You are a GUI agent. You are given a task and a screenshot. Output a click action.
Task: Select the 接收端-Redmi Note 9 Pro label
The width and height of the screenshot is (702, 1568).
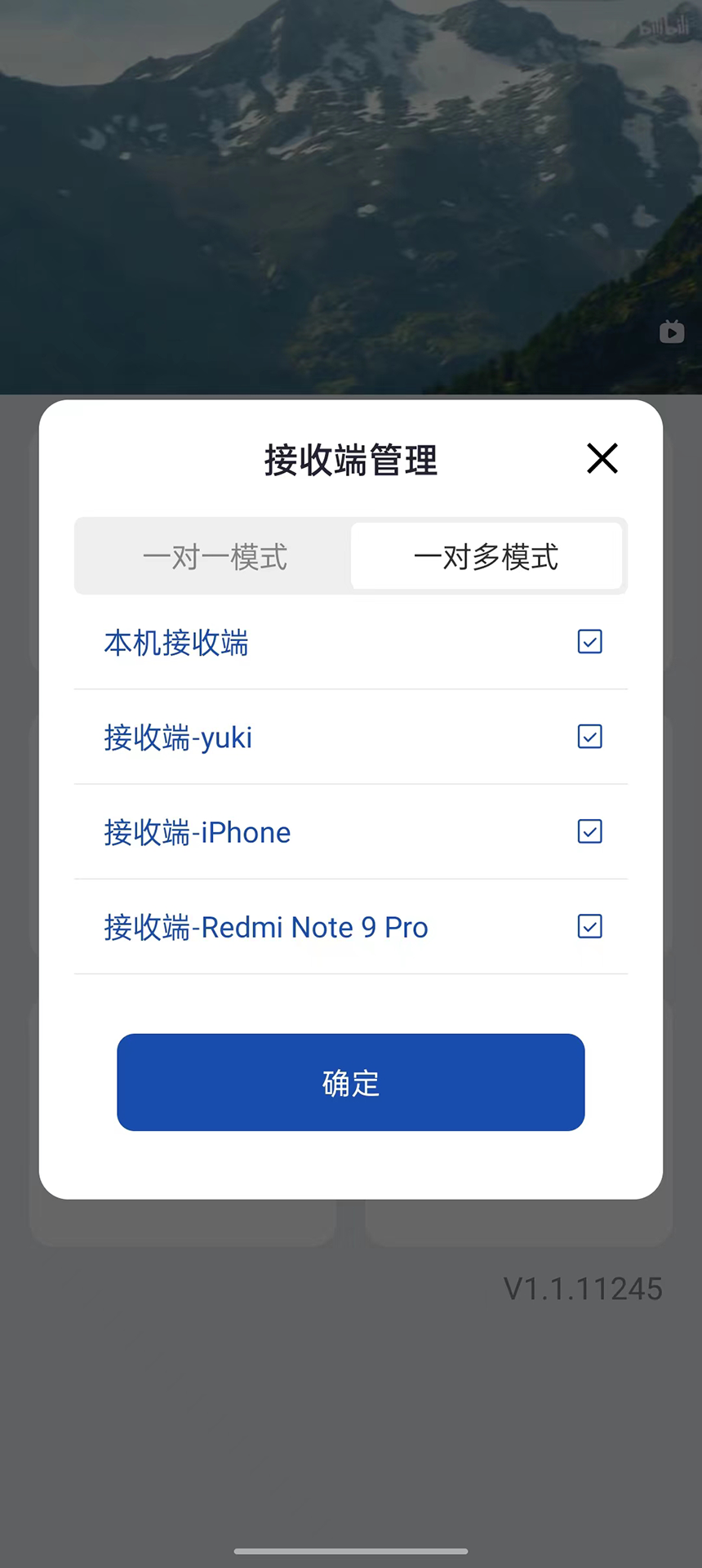266,927
